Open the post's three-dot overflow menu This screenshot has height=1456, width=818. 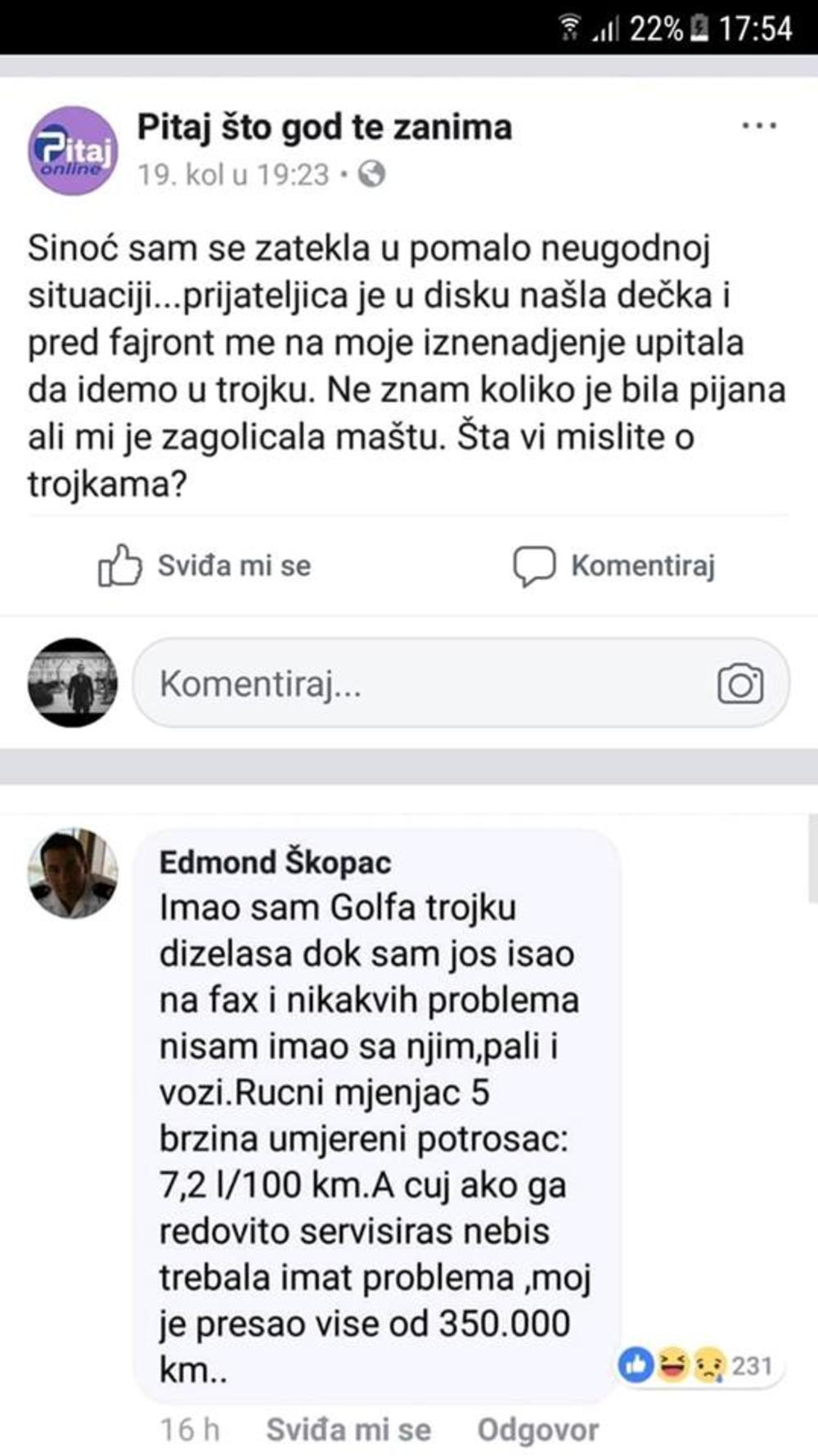coord(758,126)
